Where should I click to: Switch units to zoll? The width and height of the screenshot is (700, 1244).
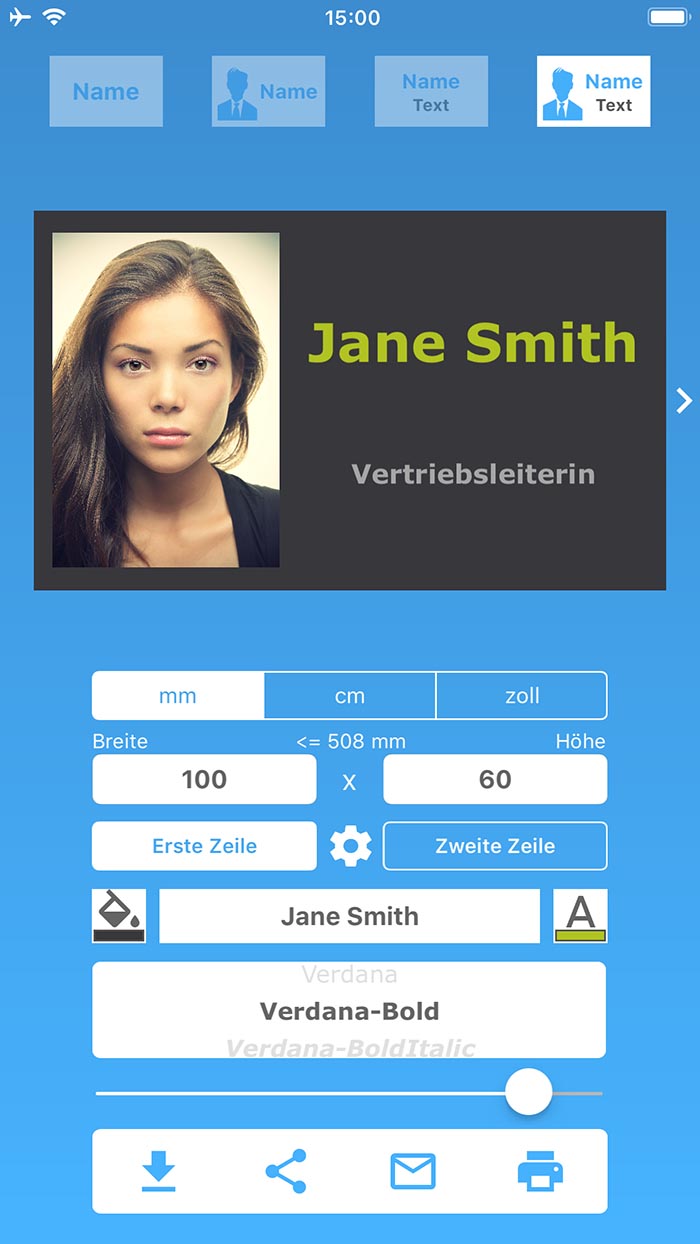coord(522,696)
